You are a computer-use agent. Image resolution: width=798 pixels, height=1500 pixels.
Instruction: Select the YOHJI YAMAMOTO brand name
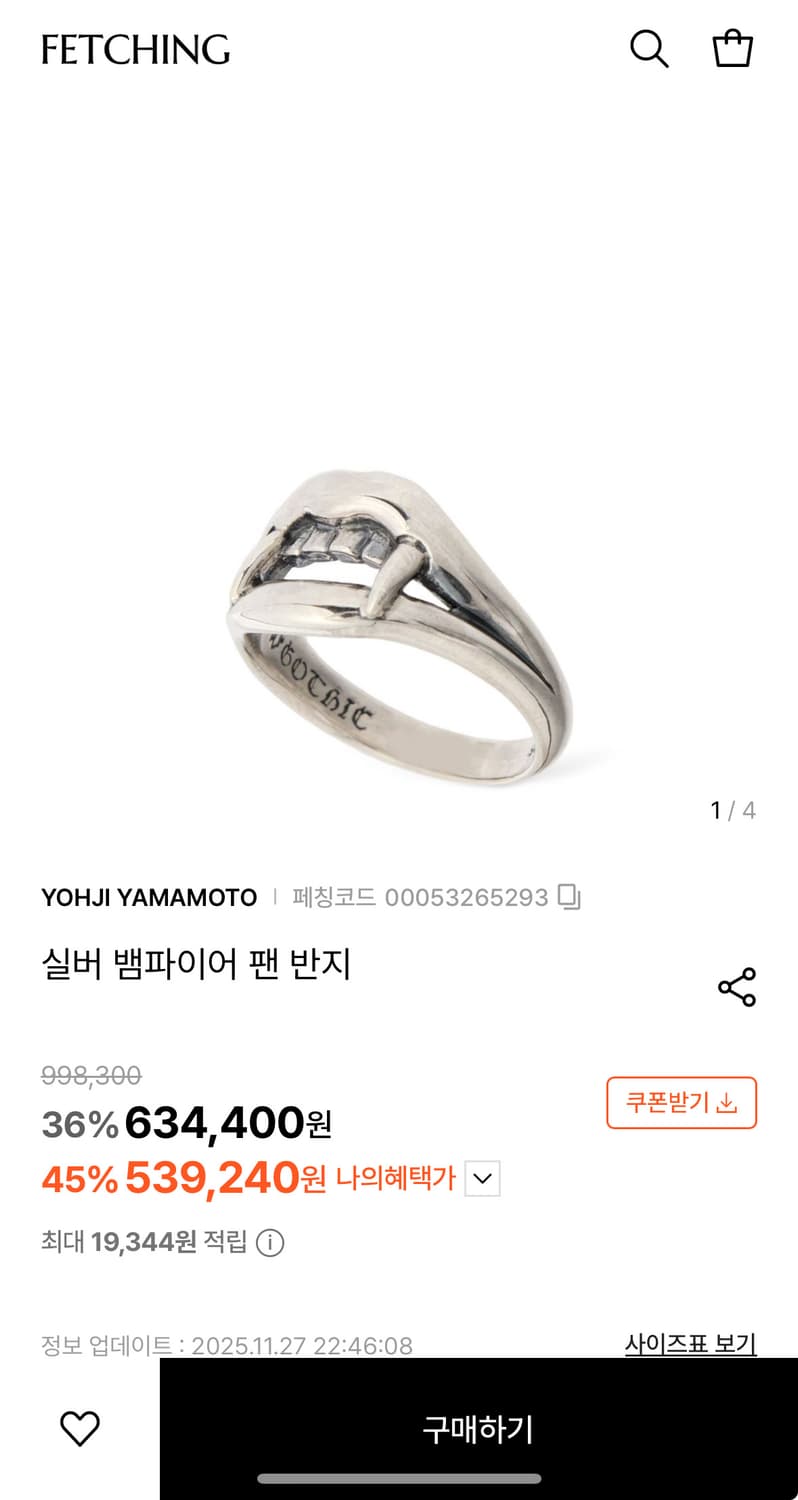tap(148, 897)
